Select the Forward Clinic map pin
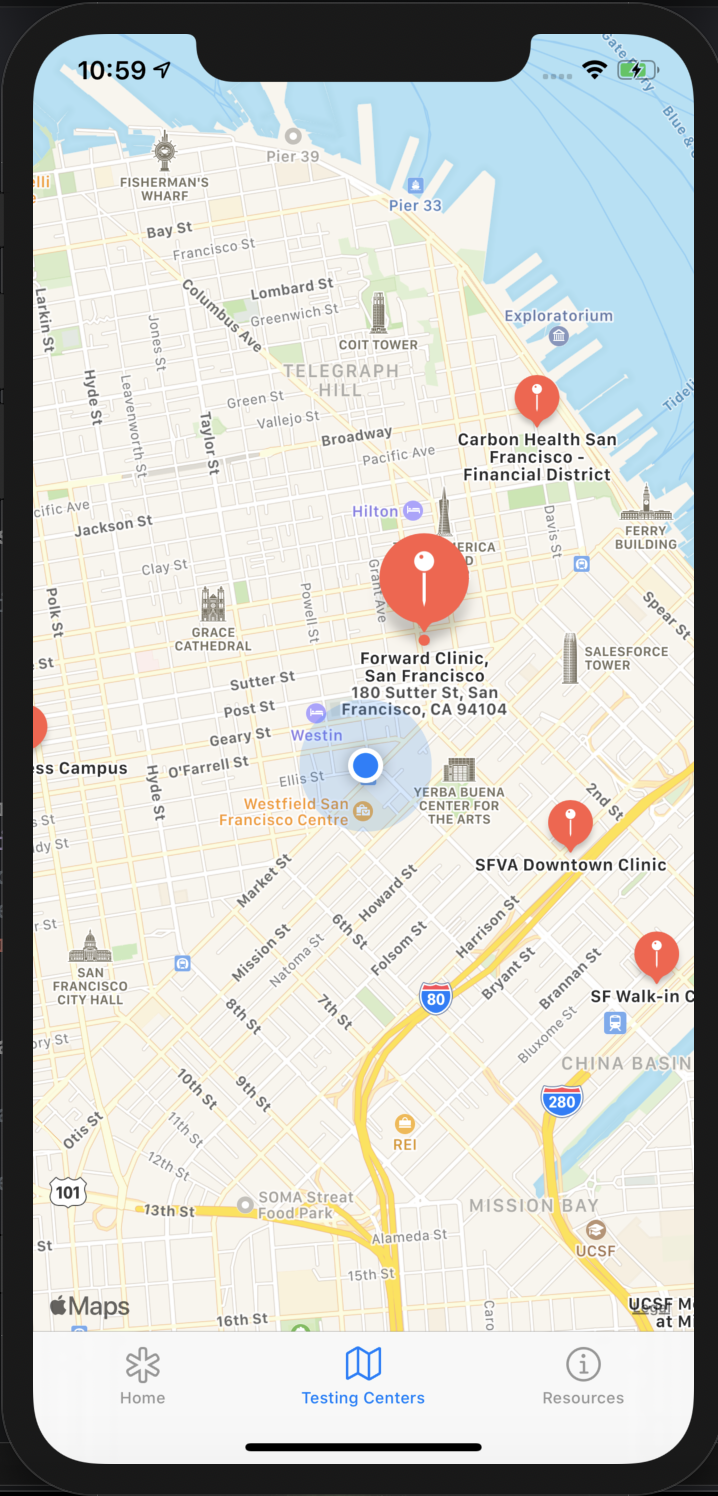 pos(424,578)
